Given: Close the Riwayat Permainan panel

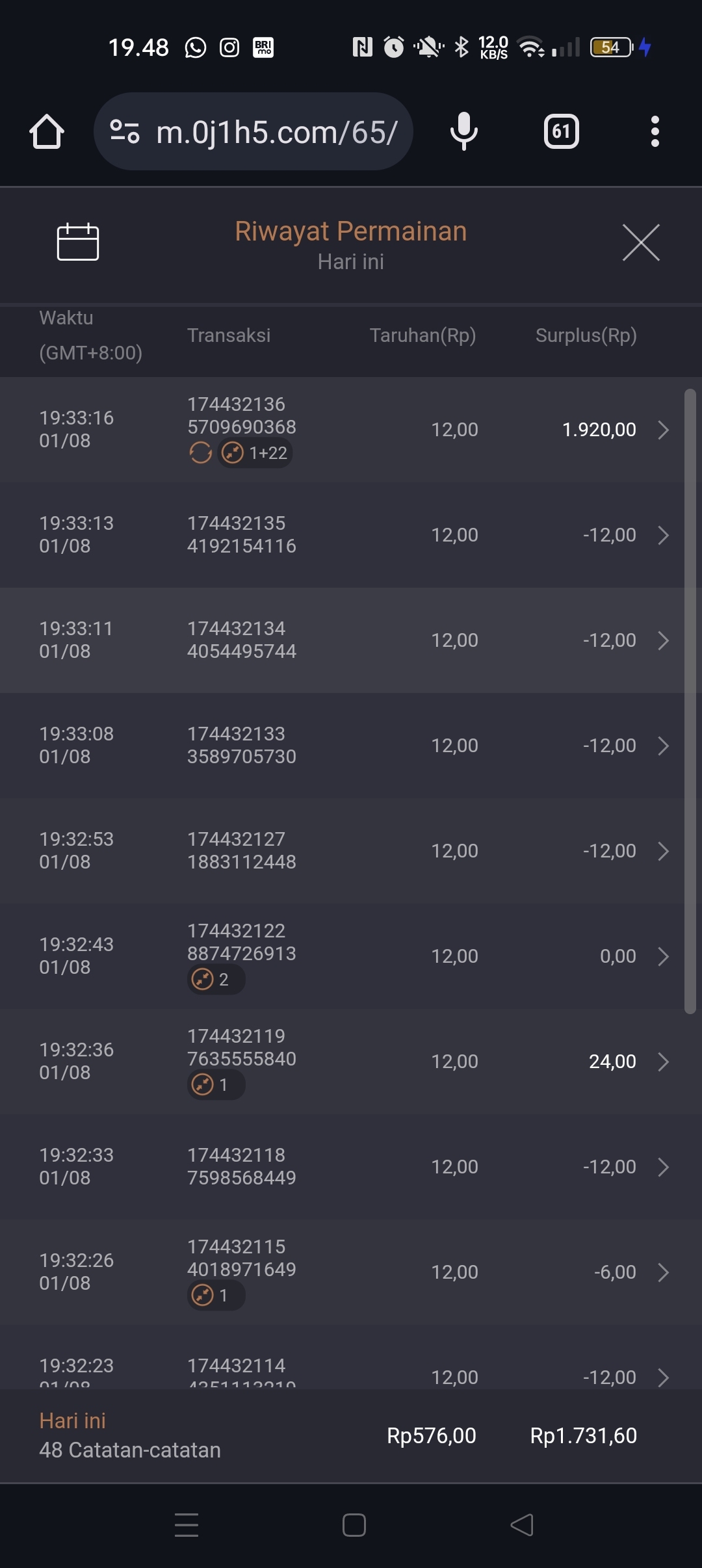Looking at the screenshot, I should click(641, 242).
